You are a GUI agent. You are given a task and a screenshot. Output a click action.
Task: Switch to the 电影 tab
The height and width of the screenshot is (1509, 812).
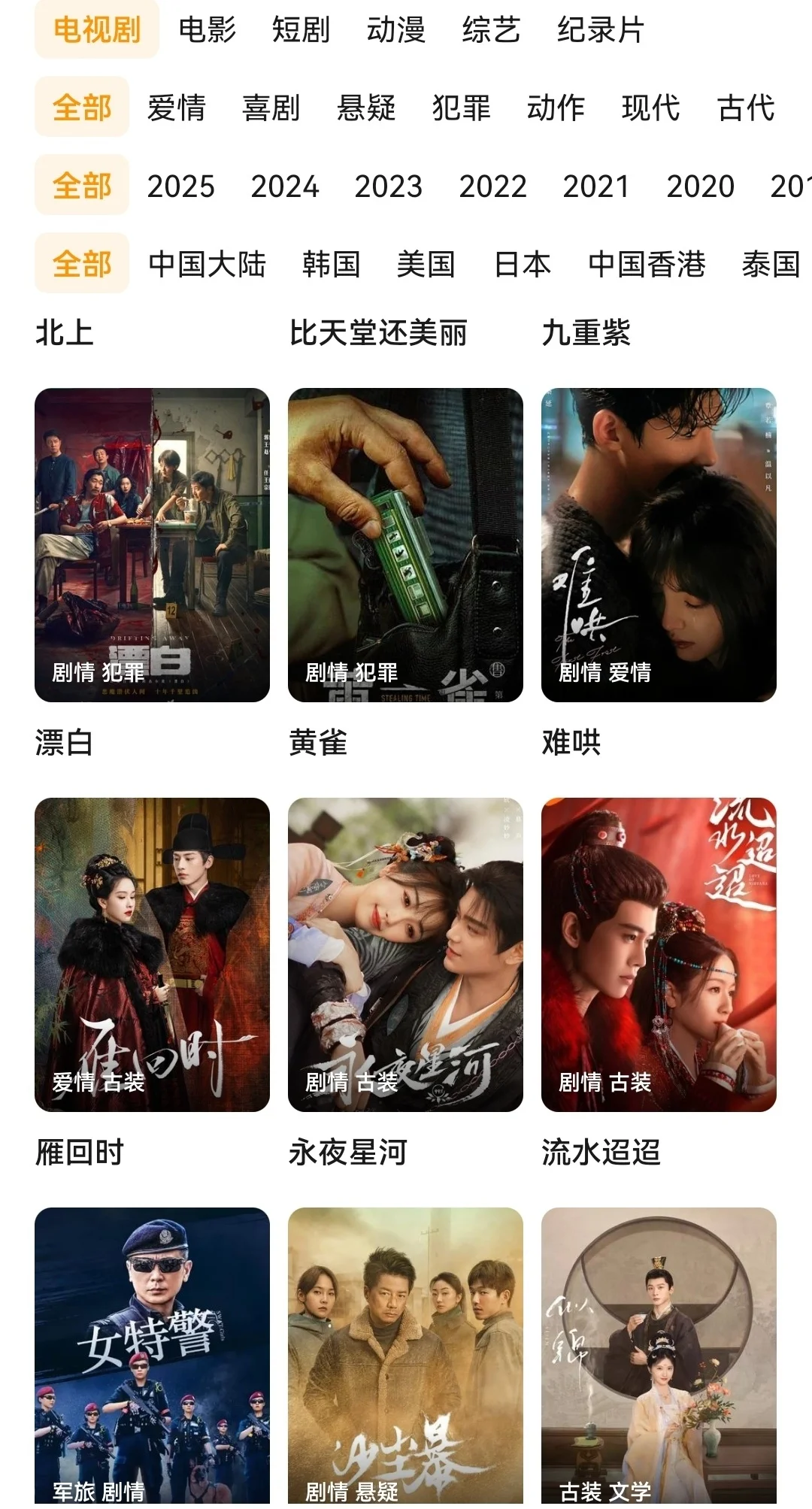click(207, 30)
